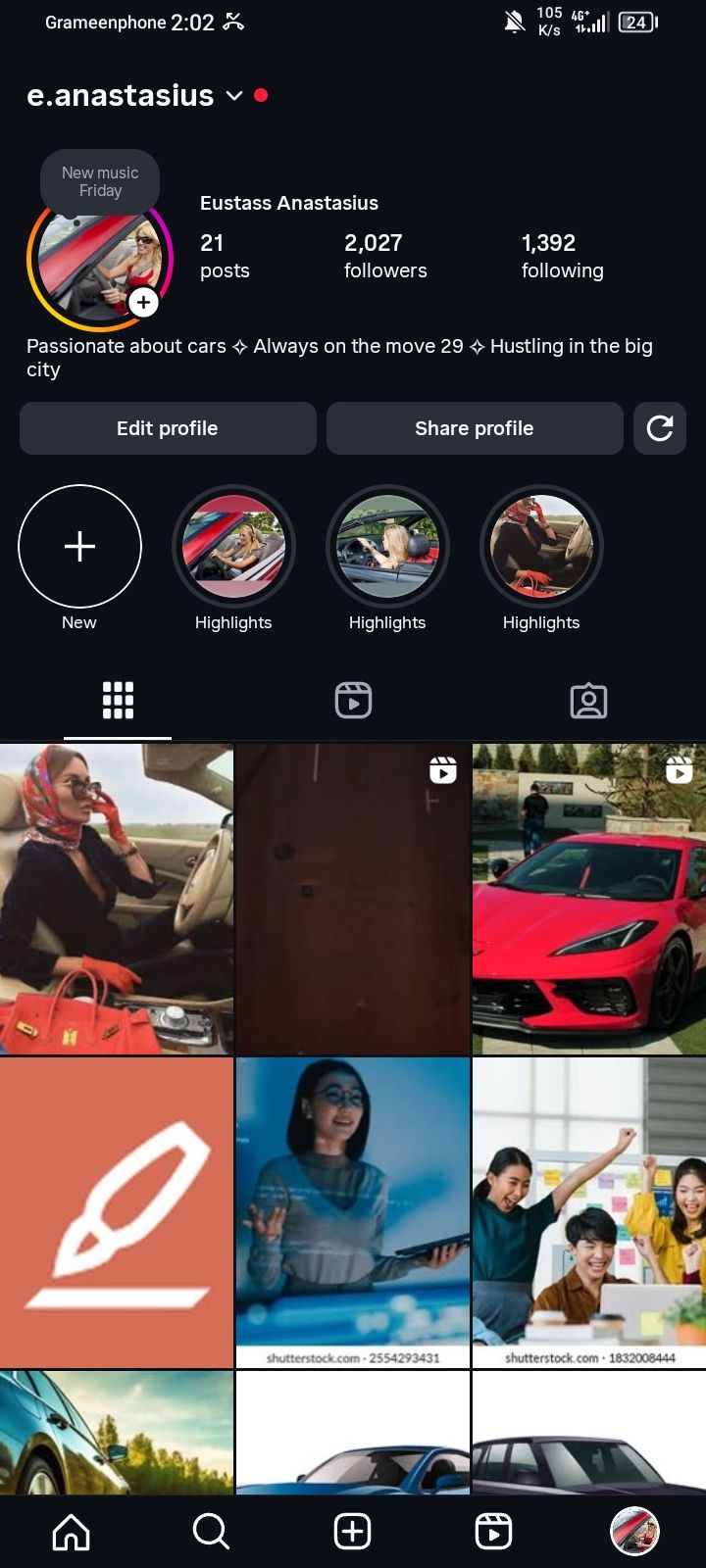Open Search and explore
Image resolution: width=706 pixels, height=1568 pixels.
click(x=211, y=1531)
